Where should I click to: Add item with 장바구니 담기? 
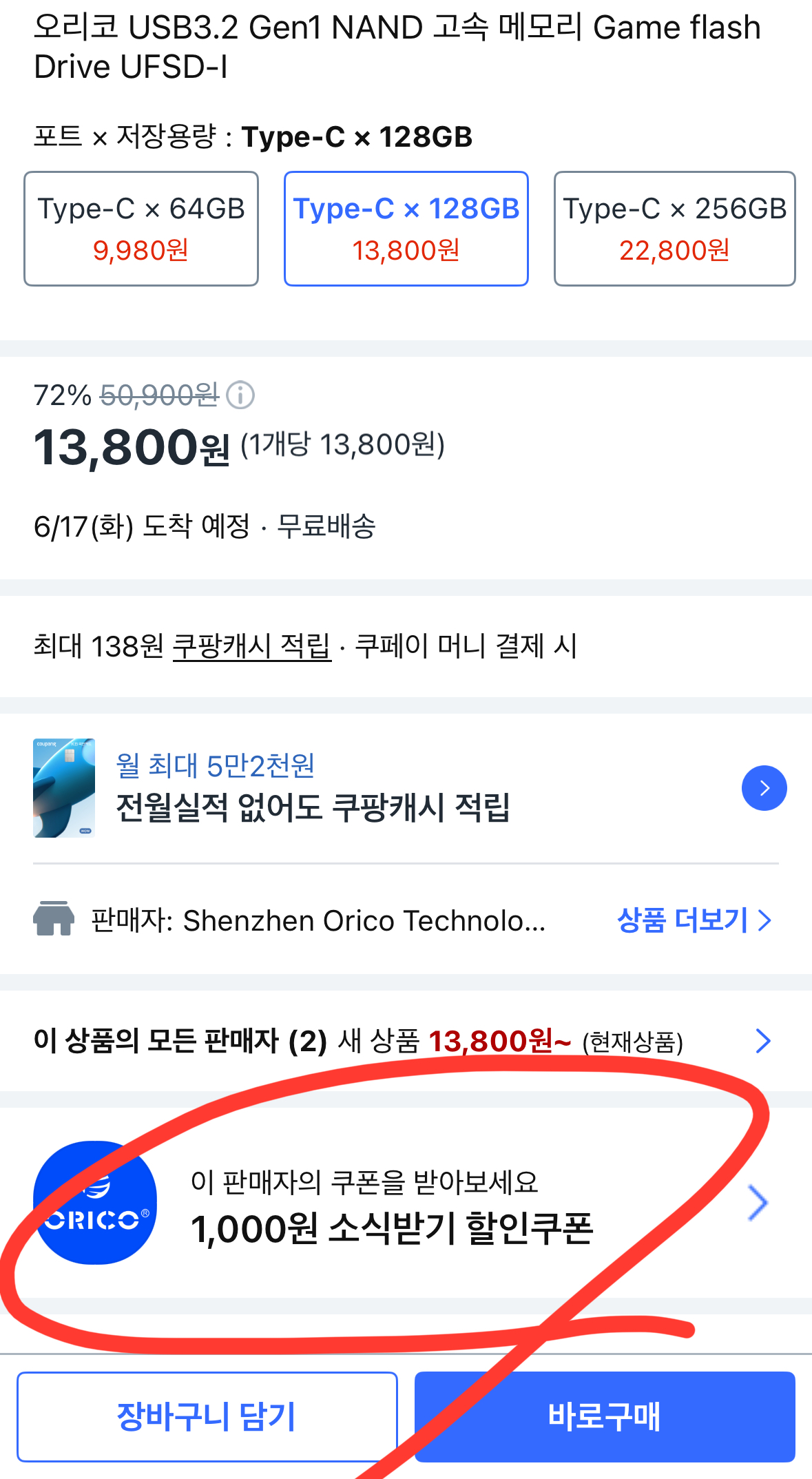pyautogui.click(x=207, y=1417)
